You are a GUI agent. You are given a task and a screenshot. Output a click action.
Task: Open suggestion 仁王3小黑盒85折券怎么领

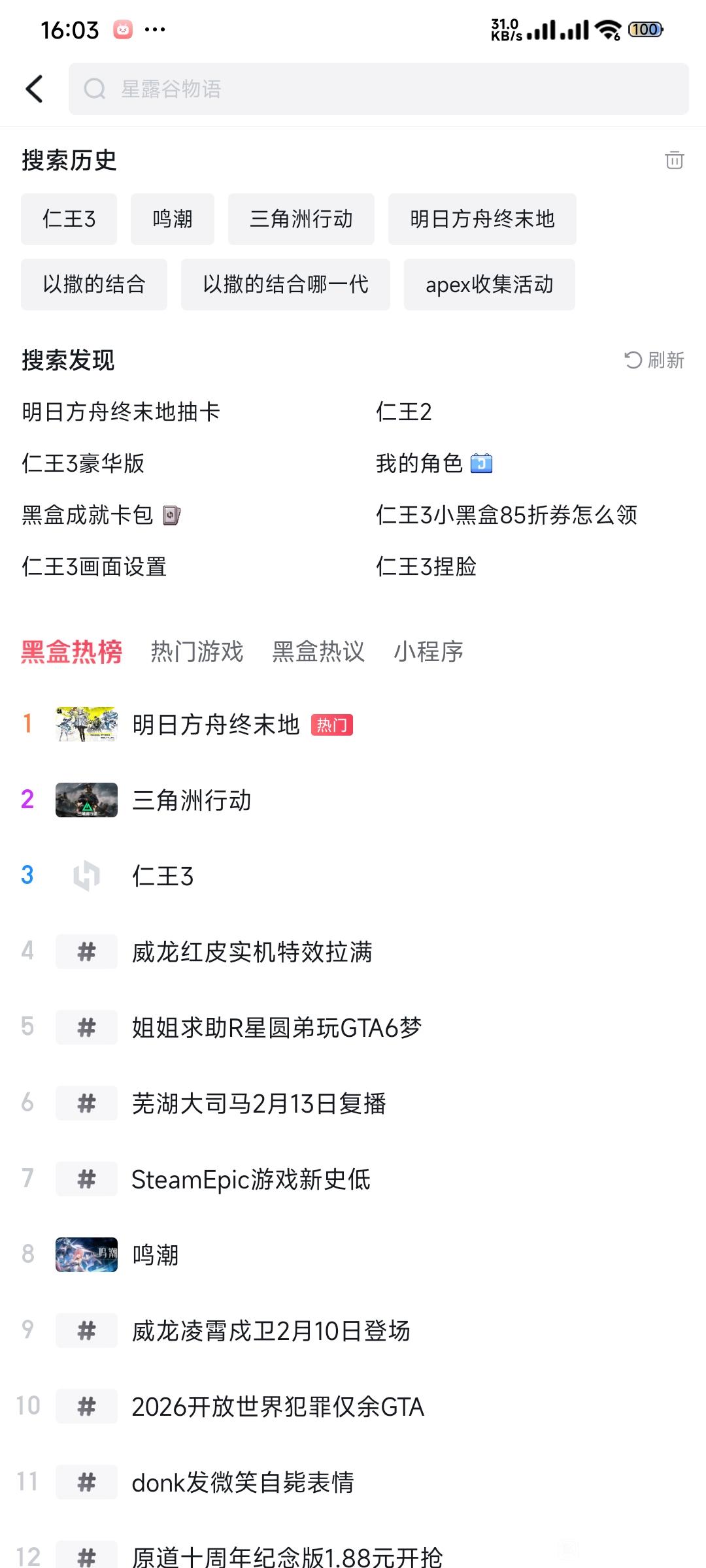(x=507, y=515)
